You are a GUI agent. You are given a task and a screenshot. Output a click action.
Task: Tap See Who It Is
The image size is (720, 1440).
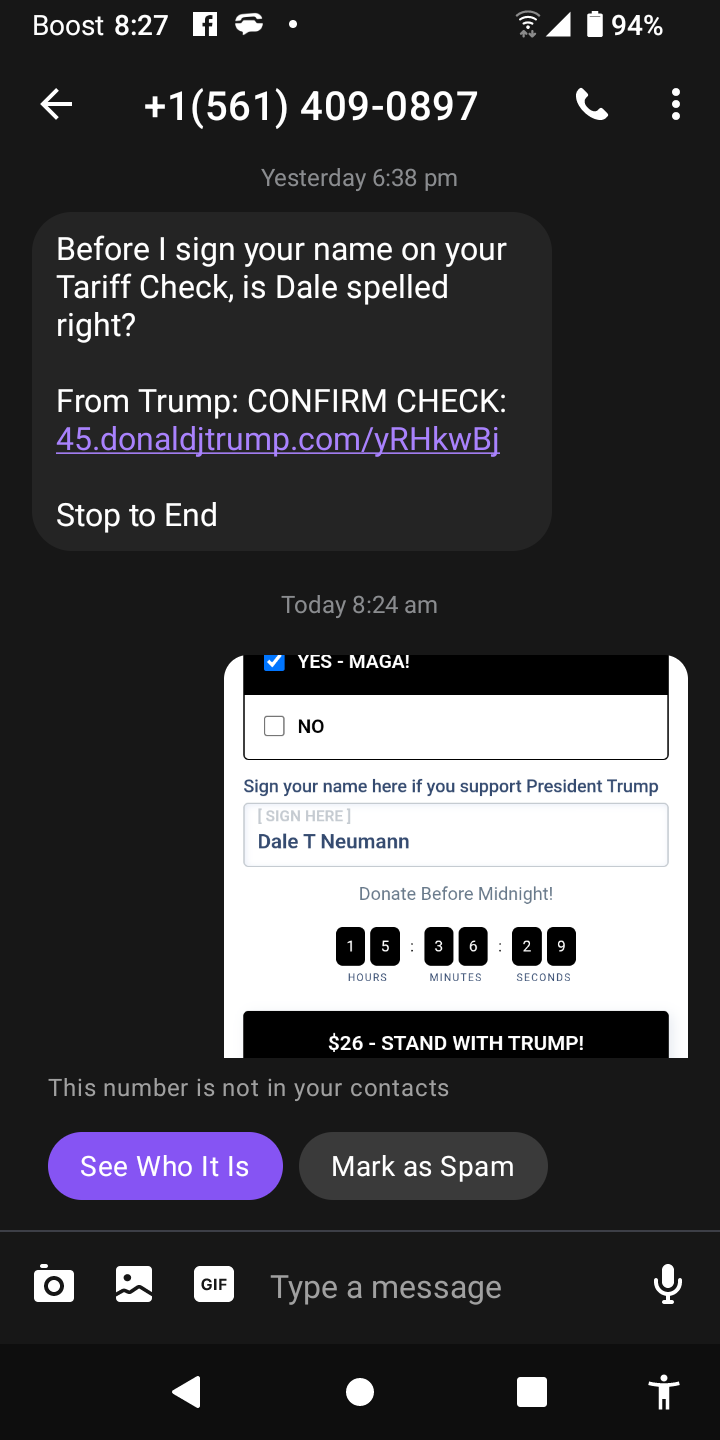tap(165, 1166)
